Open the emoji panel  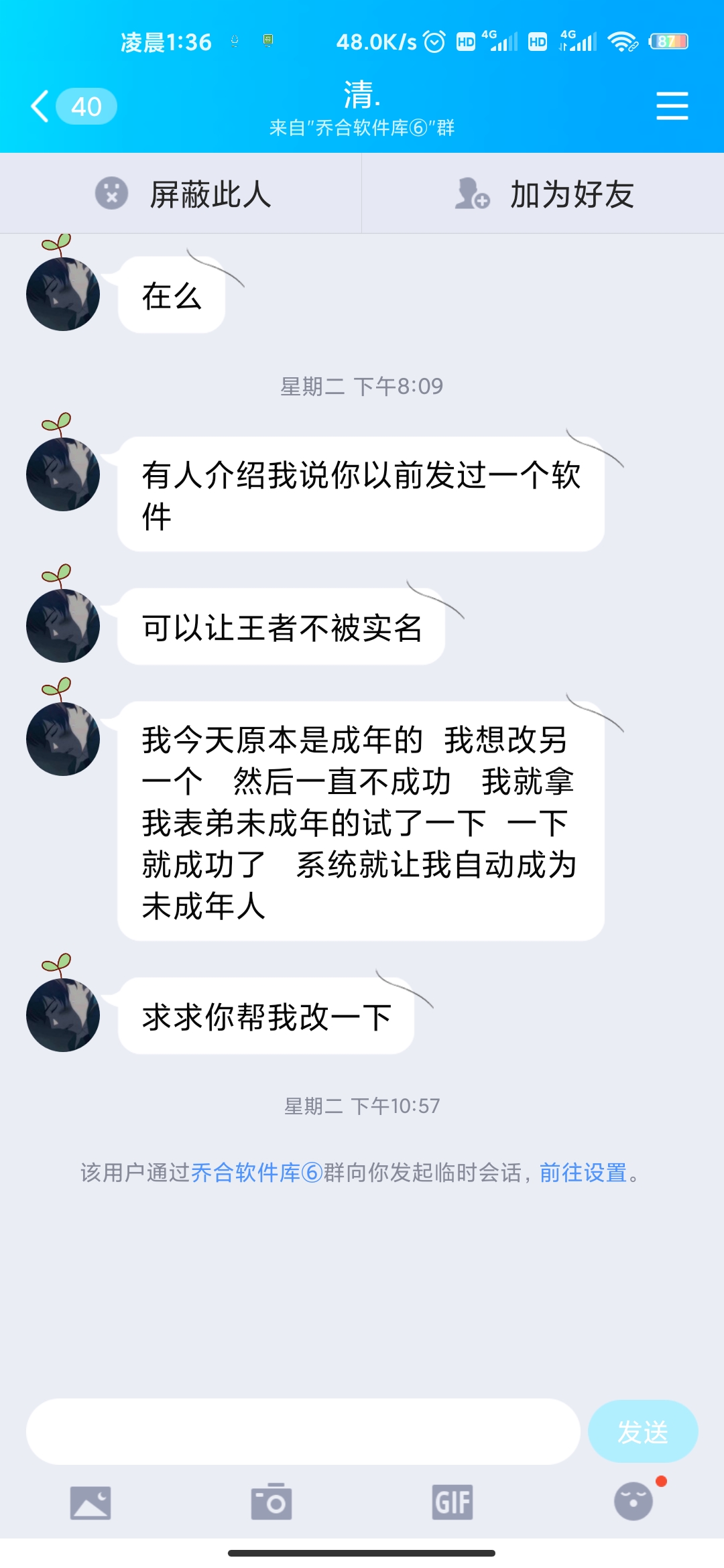click(633, 1502)
